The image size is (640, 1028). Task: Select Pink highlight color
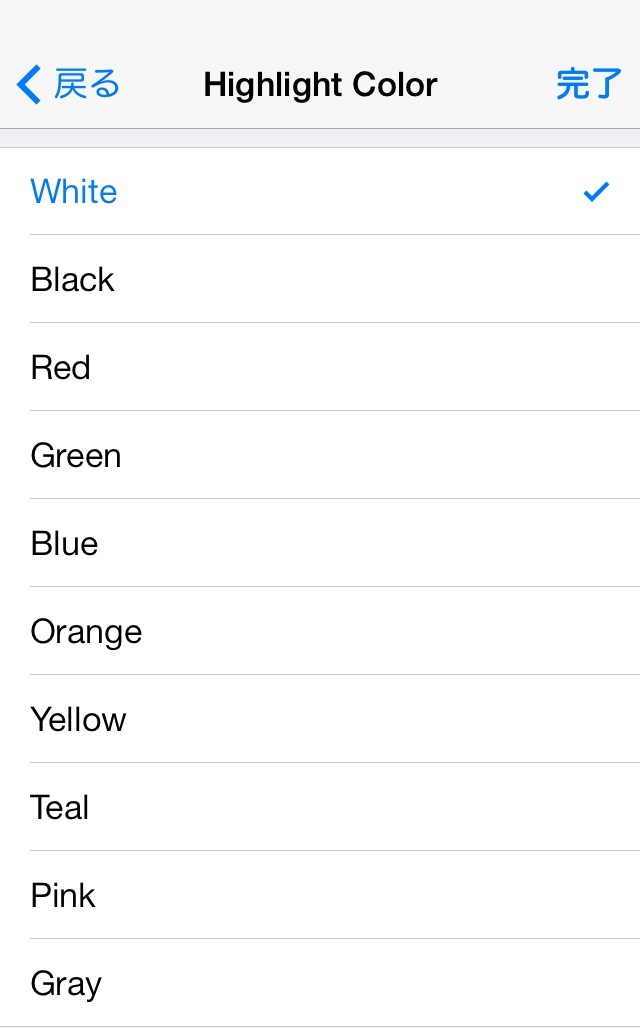320,895
